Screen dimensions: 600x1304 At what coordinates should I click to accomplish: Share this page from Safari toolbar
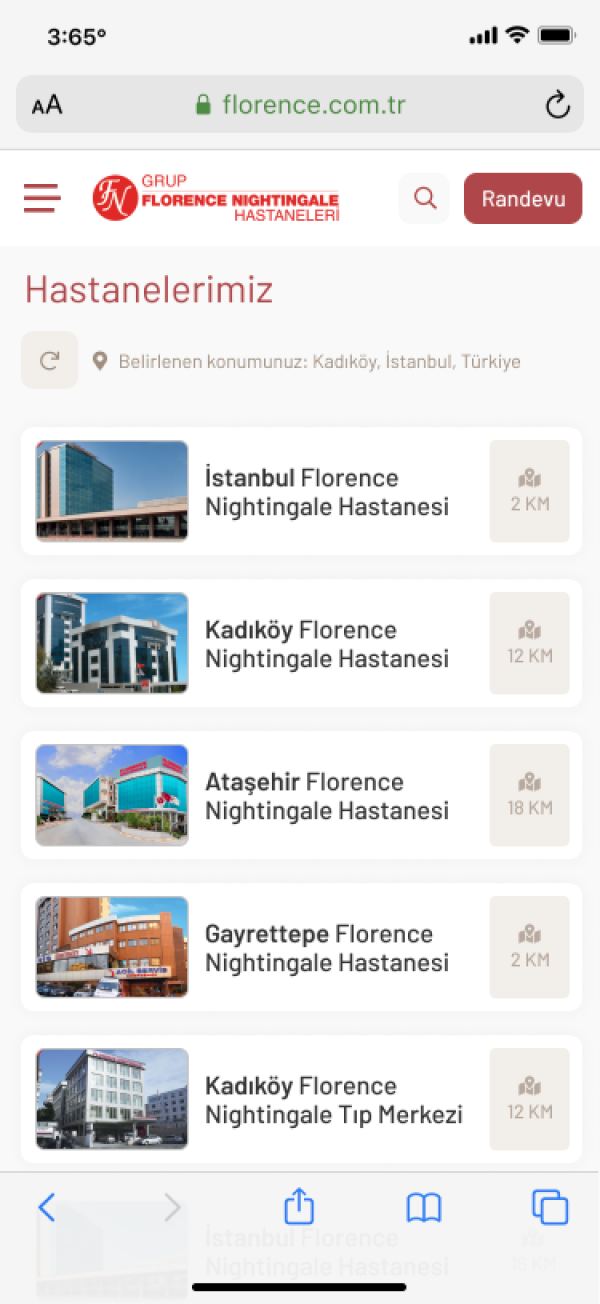pyautogui.click(x=299, y=1208)
